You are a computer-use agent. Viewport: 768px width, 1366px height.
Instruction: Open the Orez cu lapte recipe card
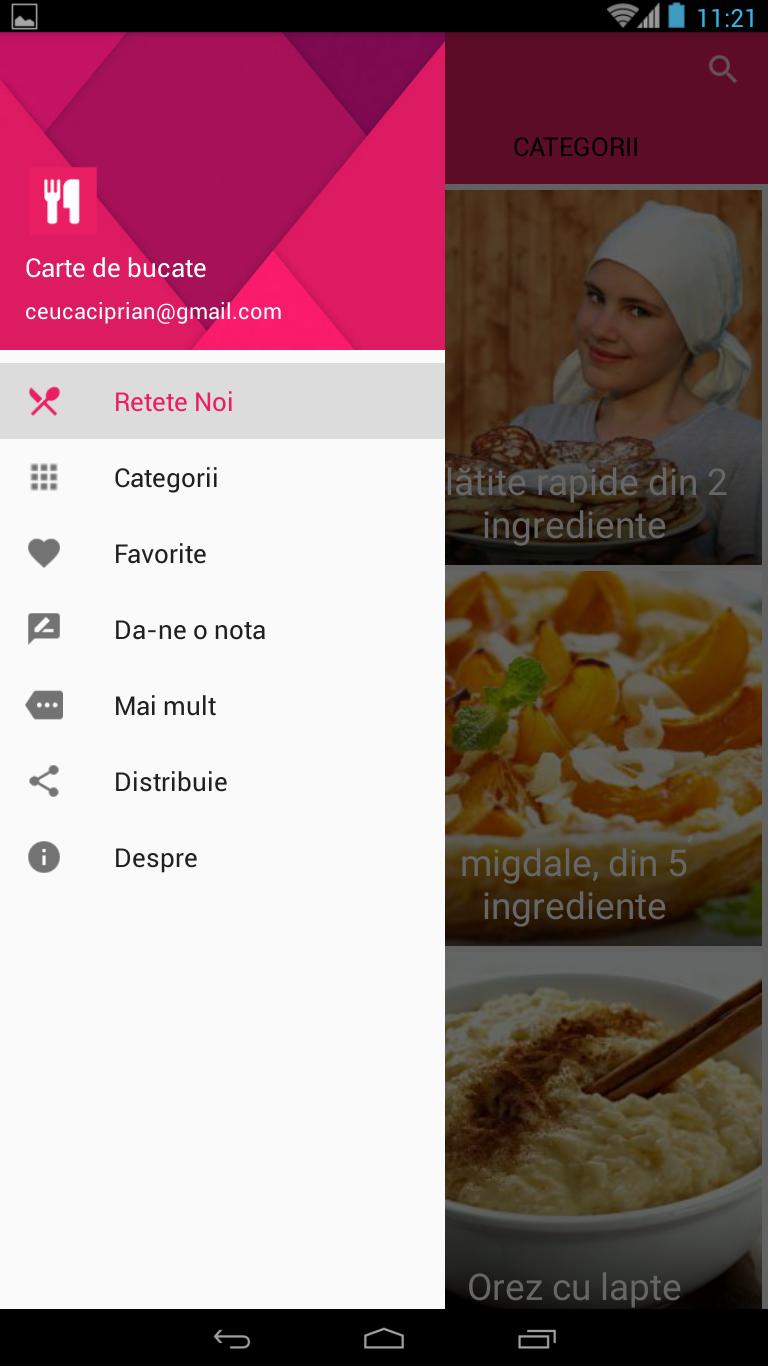tap(604, 1130)
